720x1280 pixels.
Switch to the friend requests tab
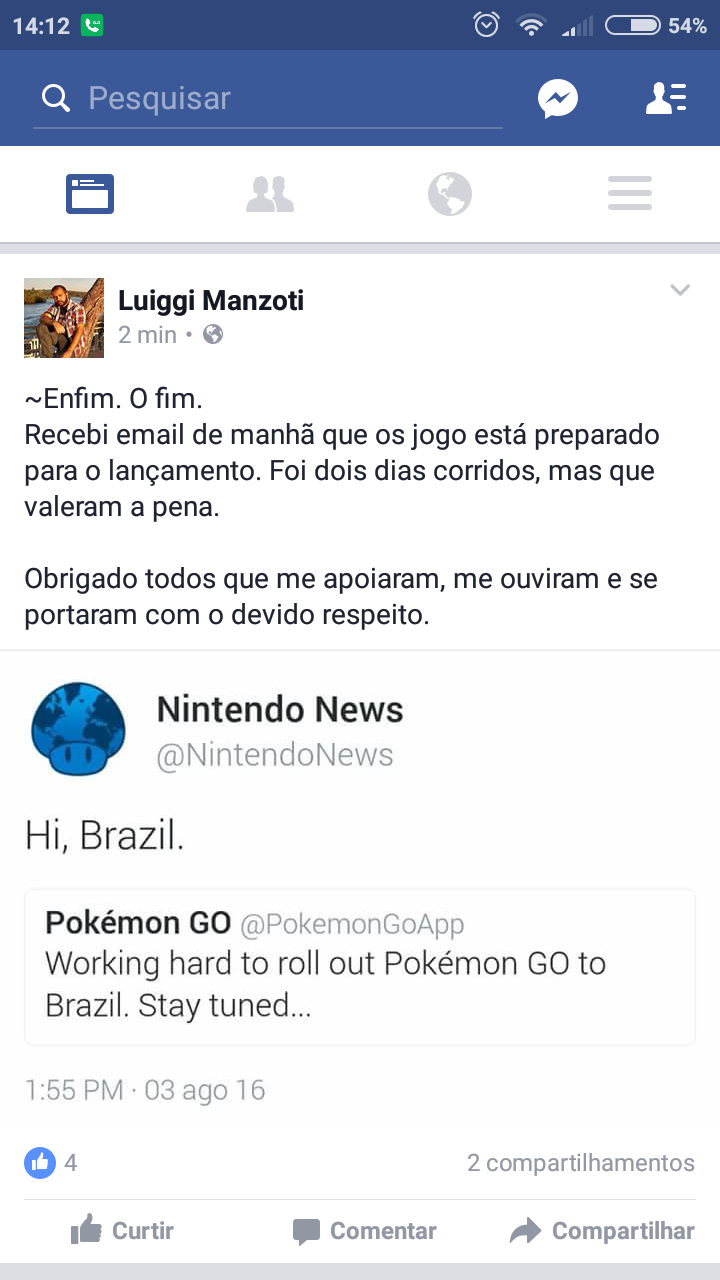[x=270, y=194]
